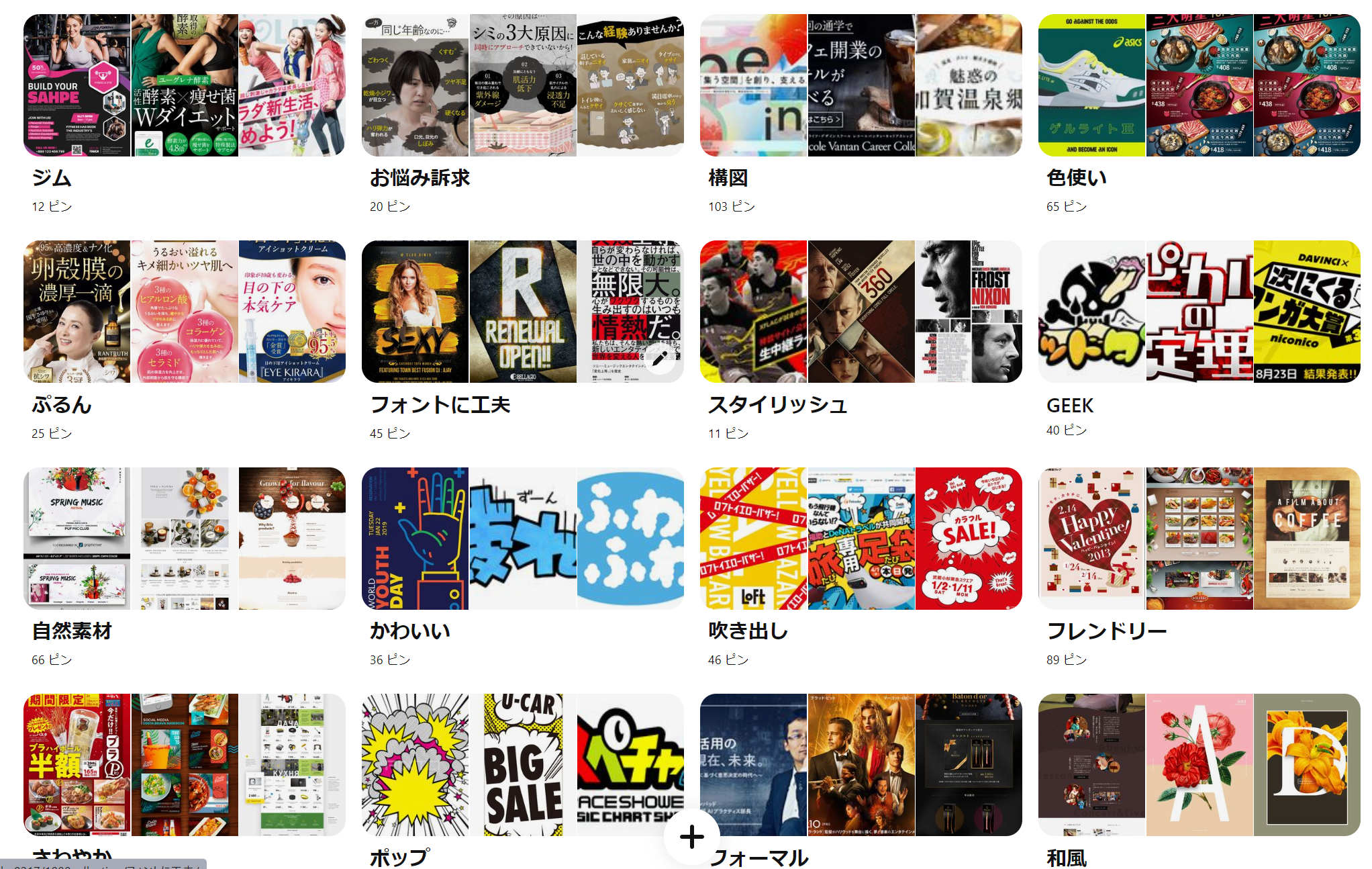Open the 色使い board
Viewport: 1372px width, 869px height.
[1199, 85]
